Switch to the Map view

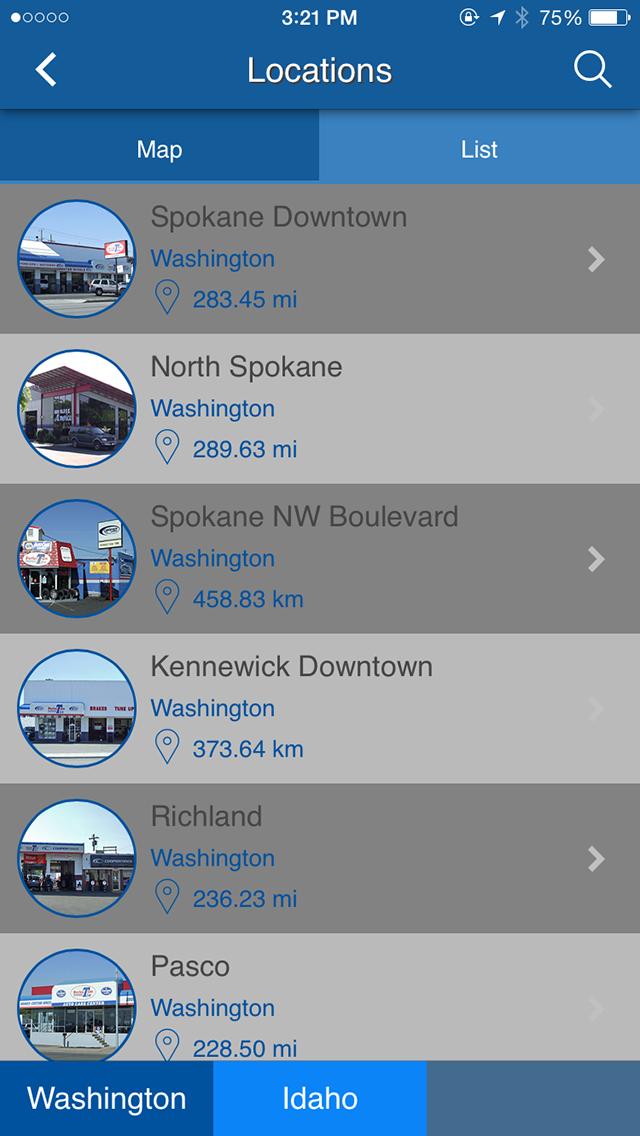(160, 150)
